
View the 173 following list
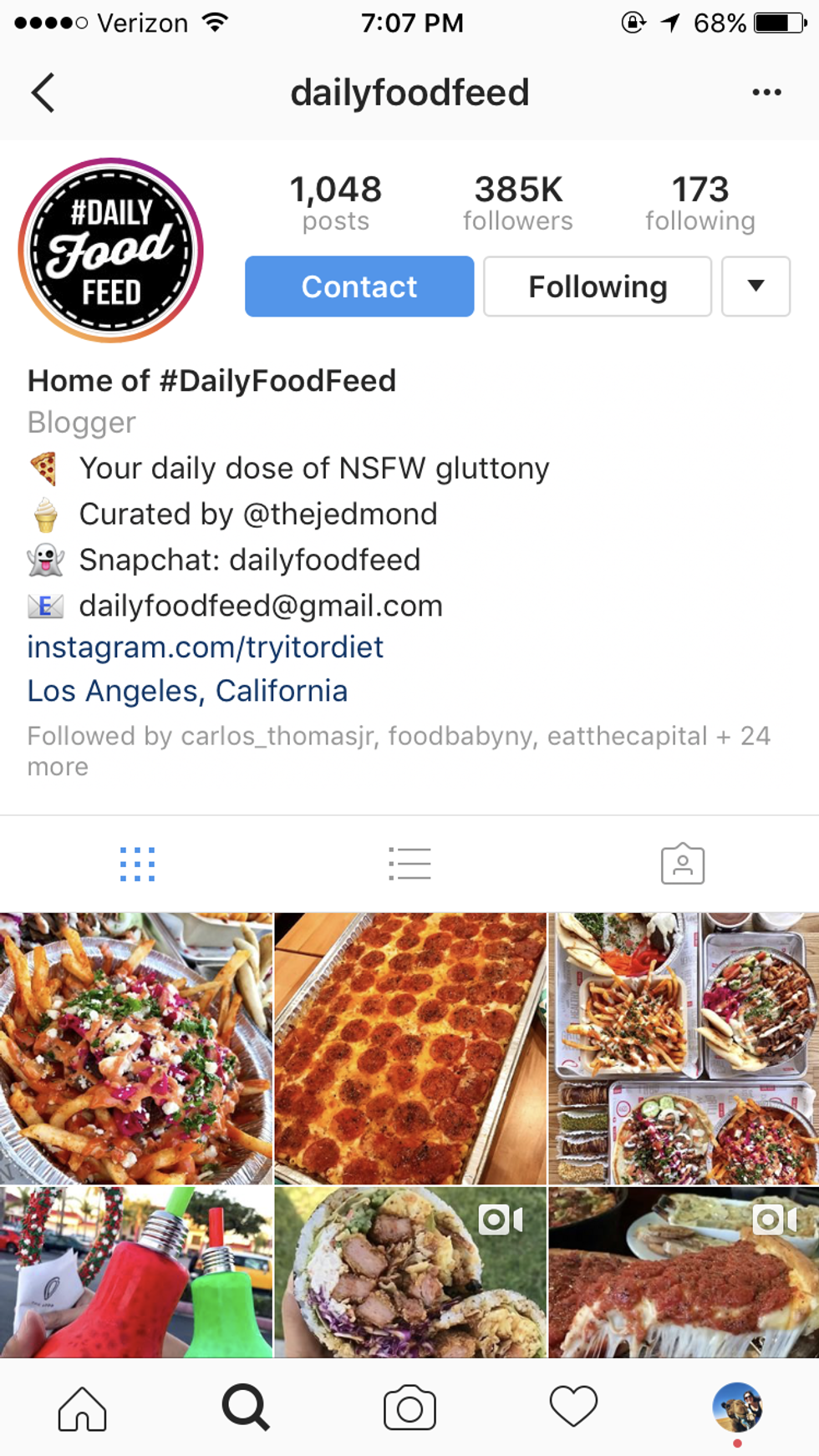[700, 202]
